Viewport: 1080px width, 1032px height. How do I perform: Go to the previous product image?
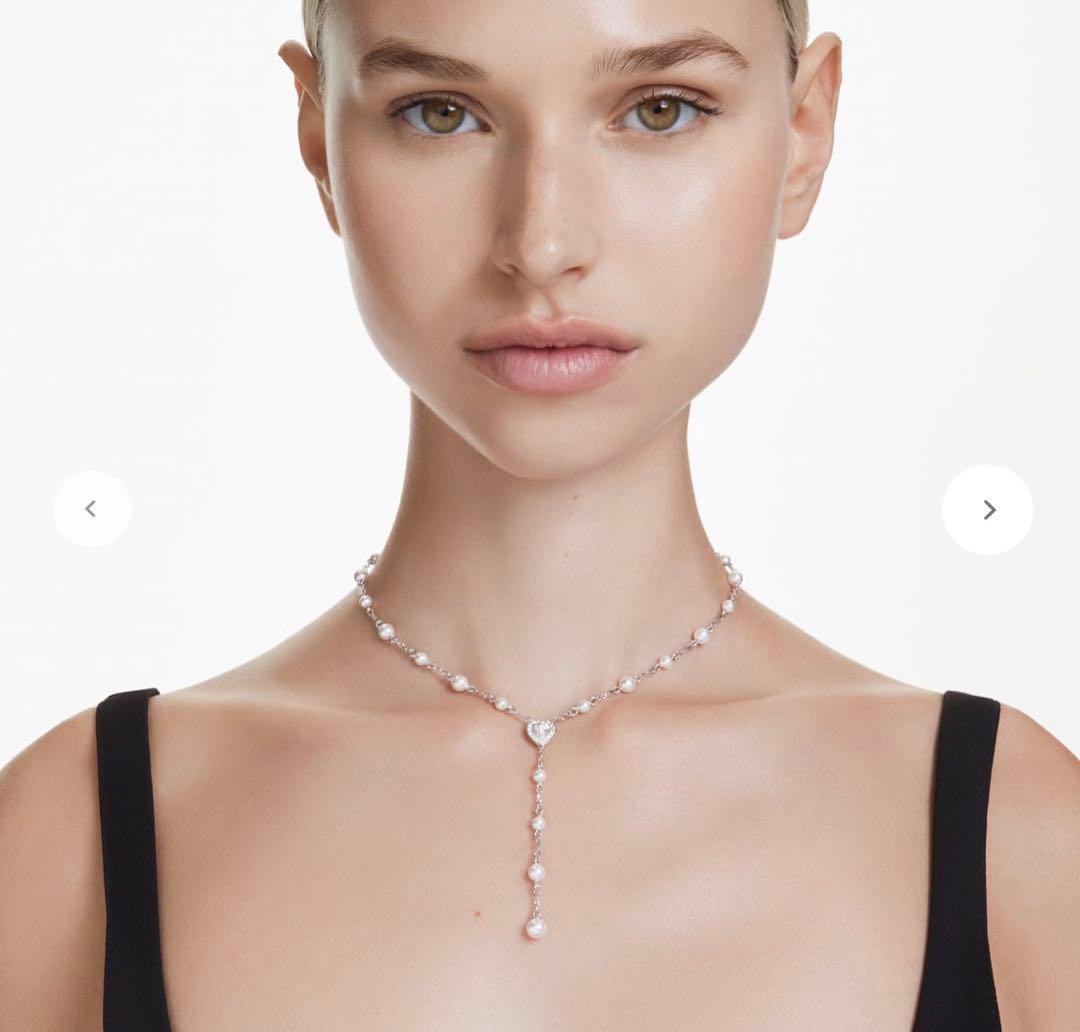pos(91,509)
